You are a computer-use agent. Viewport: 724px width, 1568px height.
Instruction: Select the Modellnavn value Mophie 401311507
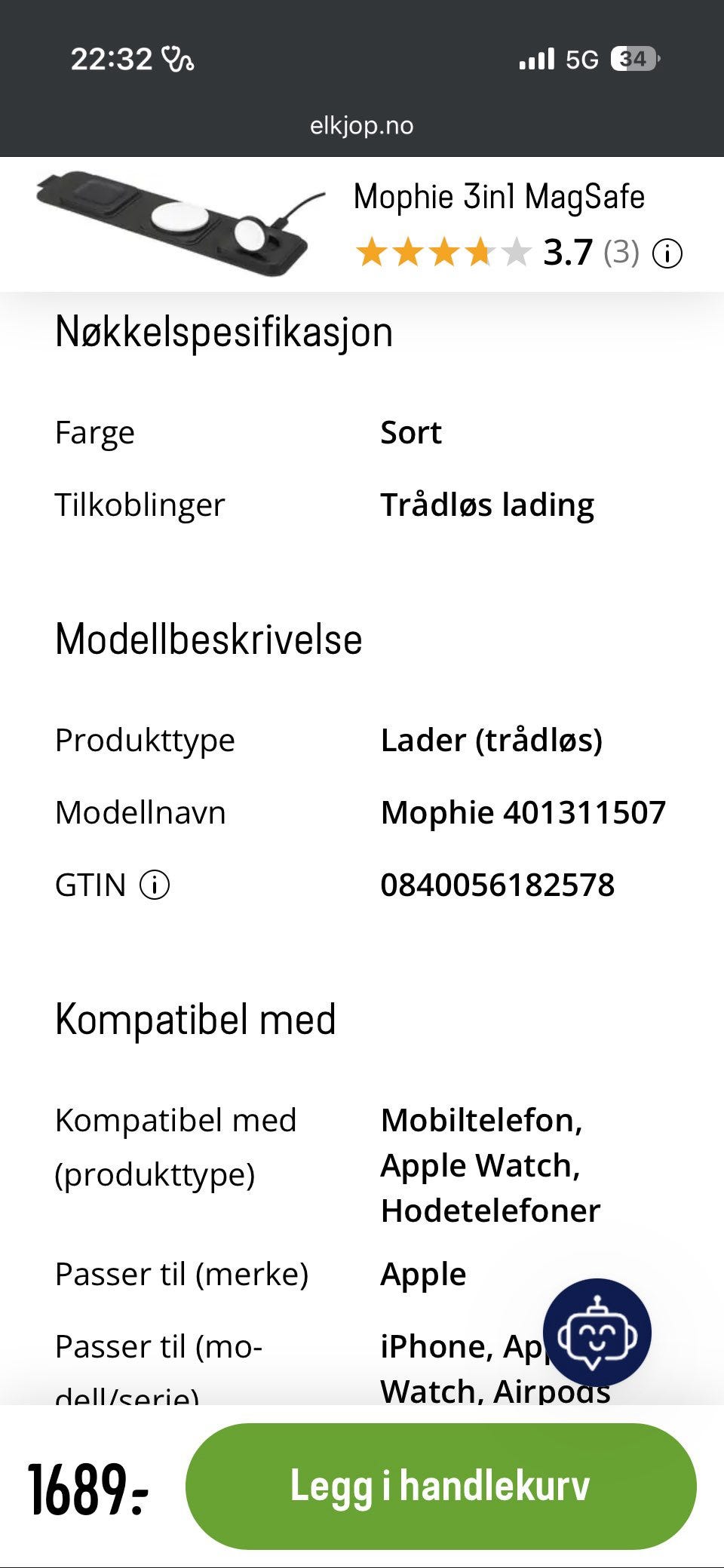524,813
